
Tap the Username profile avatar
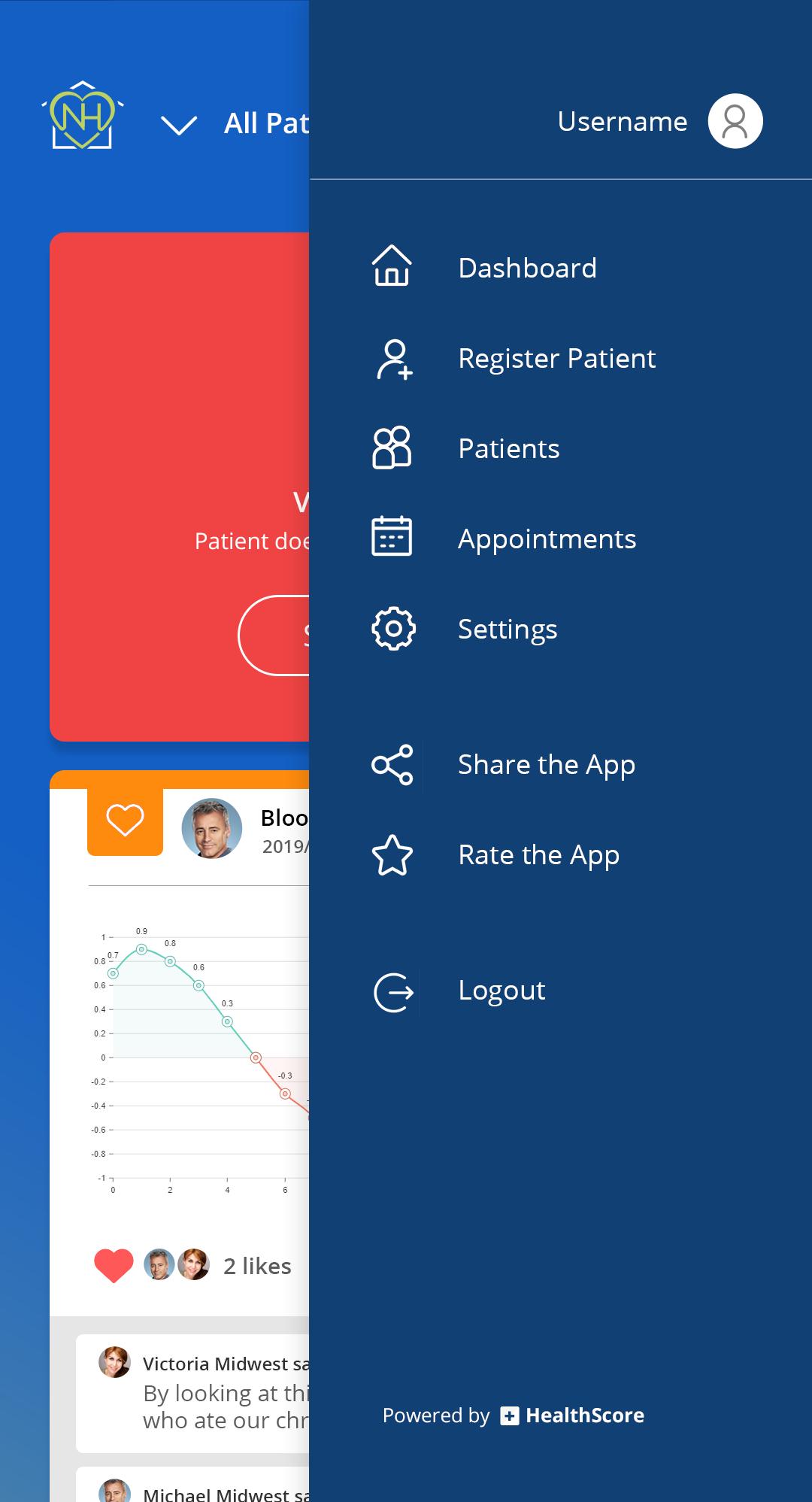click(x=735, y=121)
